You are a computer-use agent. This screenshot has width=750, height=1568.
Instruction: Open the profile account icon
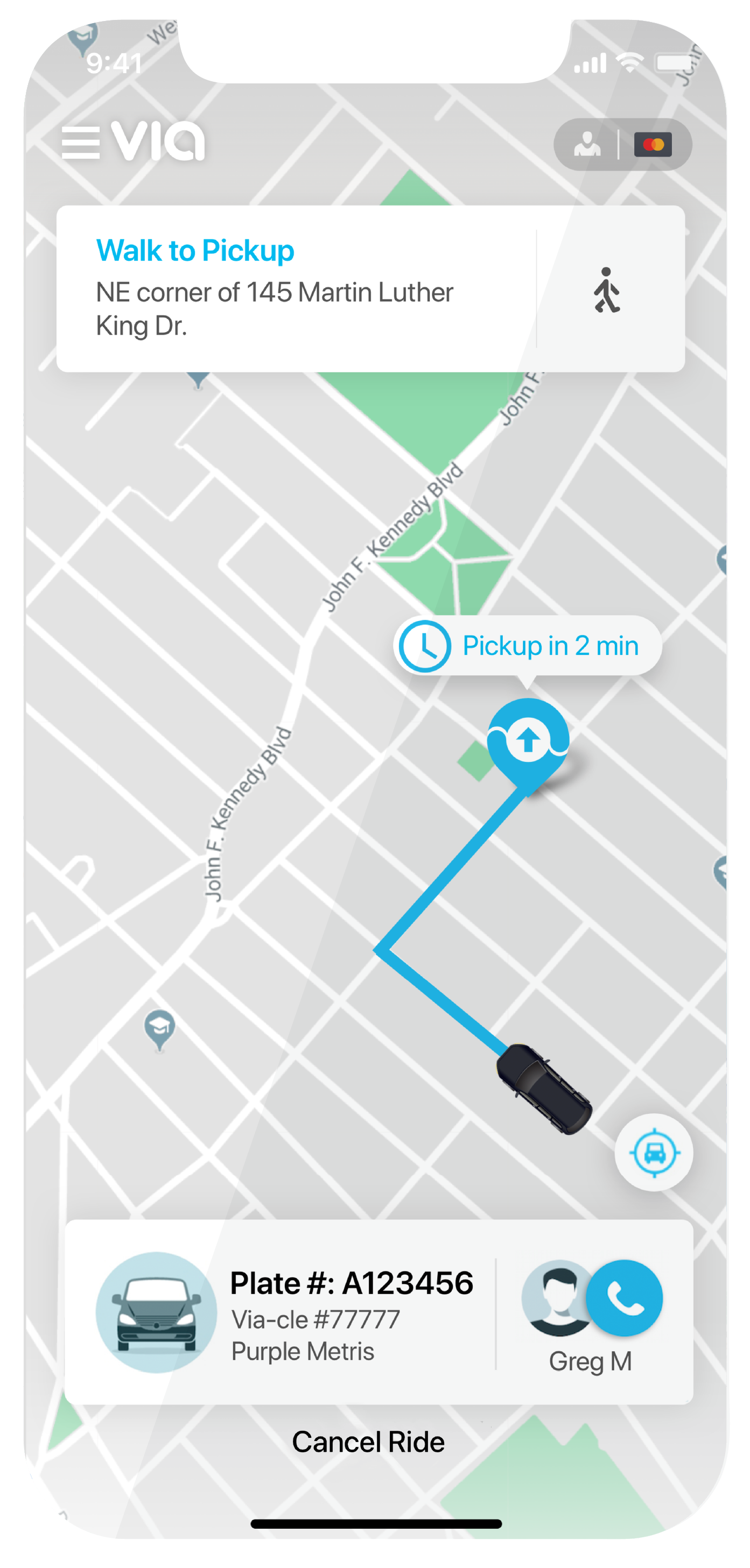coord(587,144)
